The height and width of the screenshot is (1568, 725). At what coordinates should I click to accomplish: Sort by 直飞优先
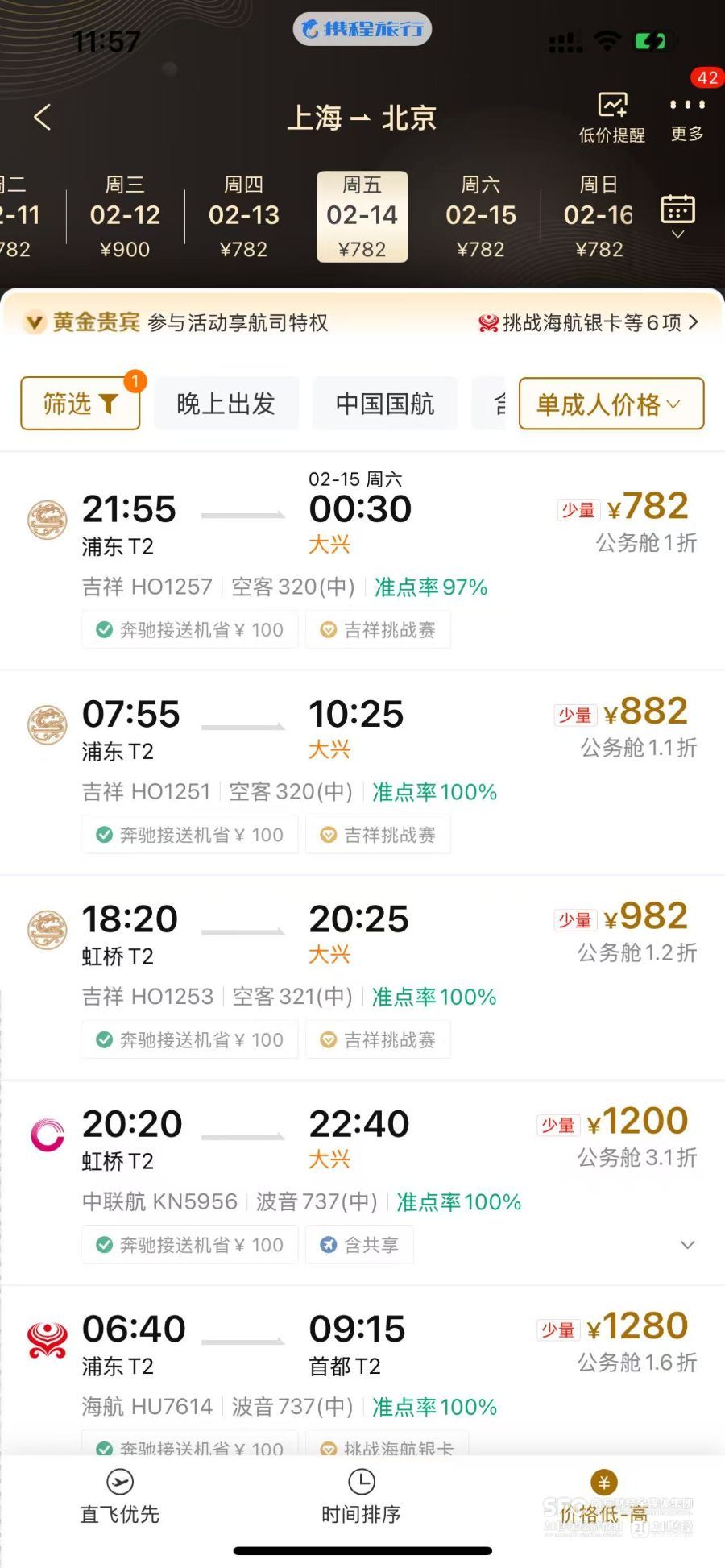[120, 1497]
